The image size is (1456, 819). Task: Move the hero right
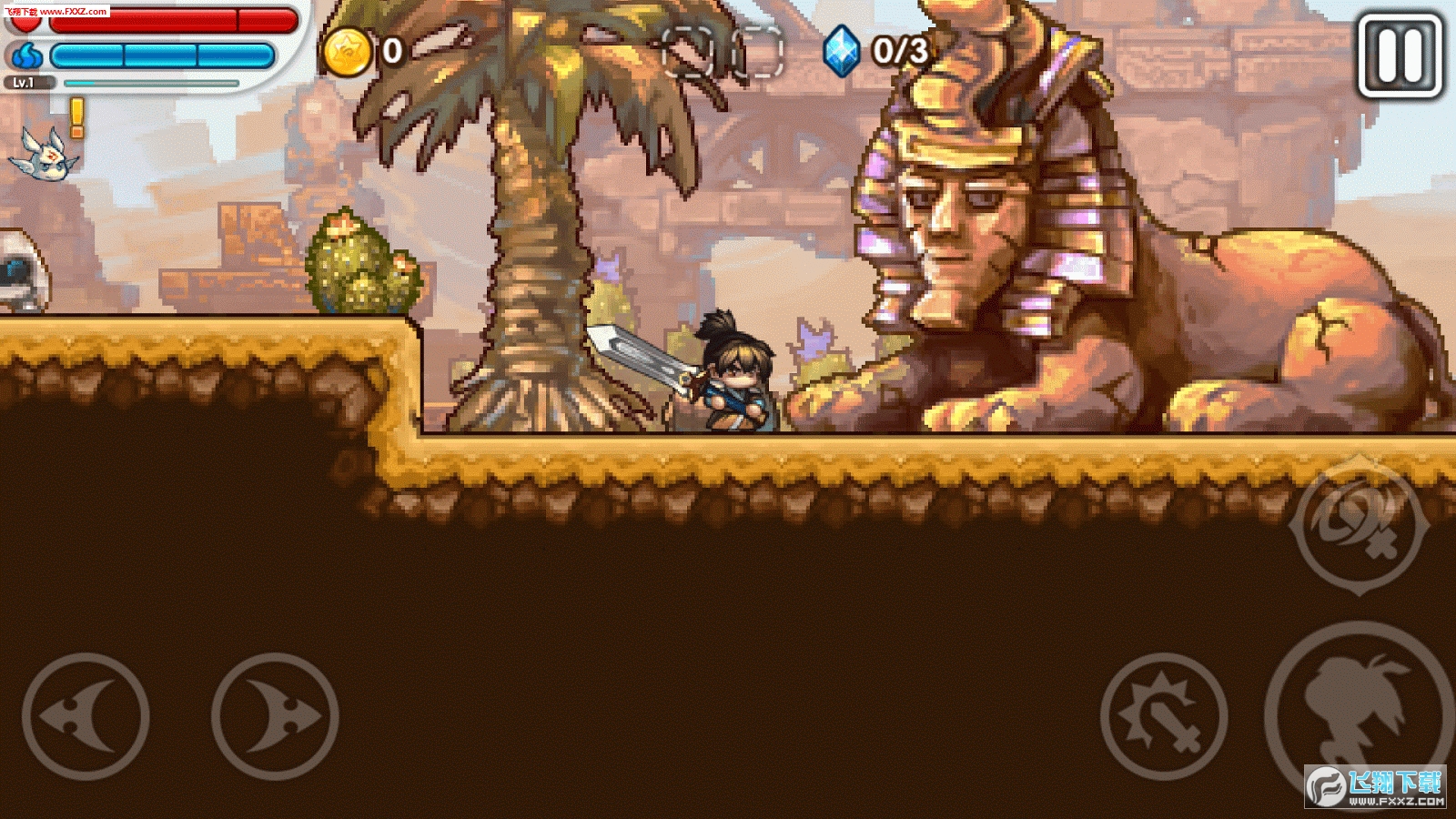(x=275, y=716)
